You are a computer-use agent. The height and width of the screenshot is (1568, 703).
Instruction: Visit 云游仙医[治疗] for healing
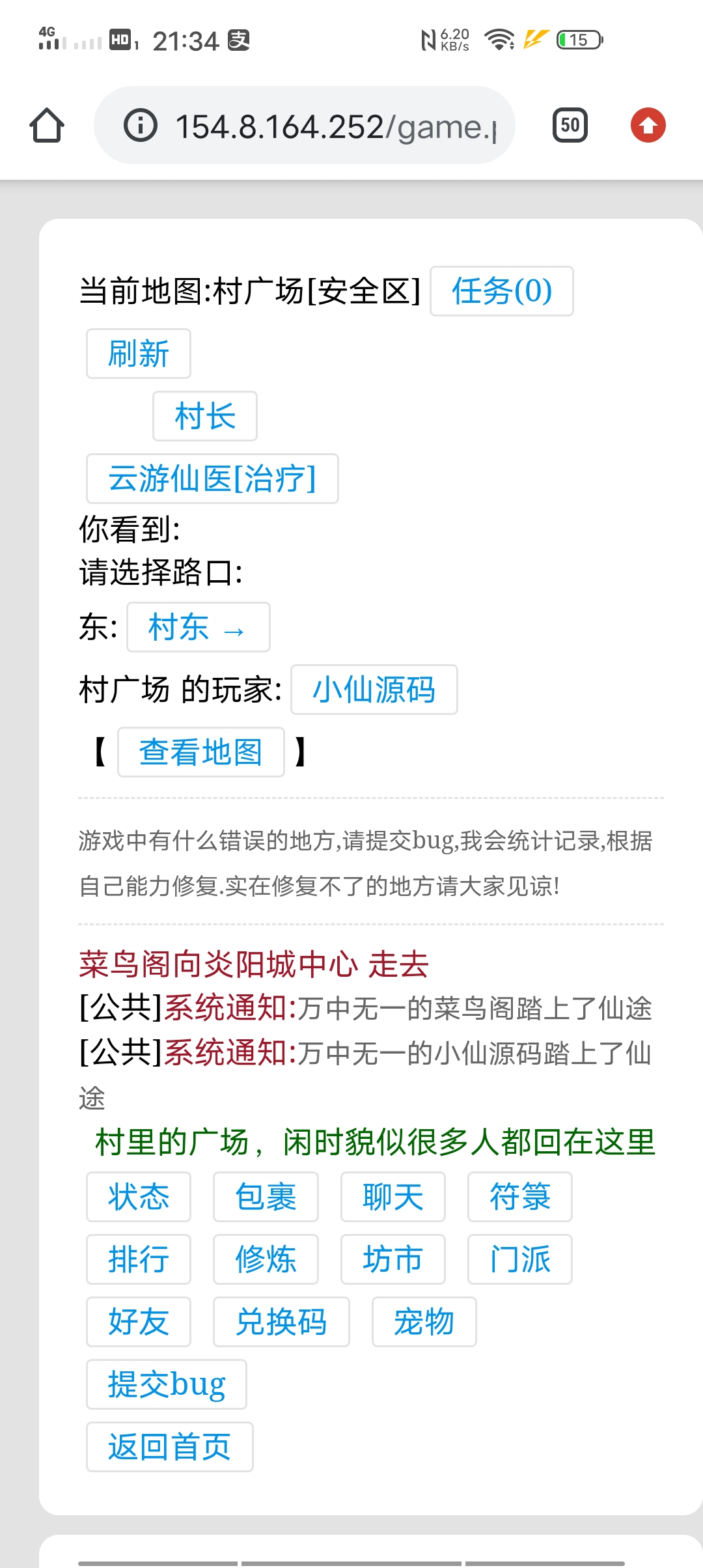point(212,479)
